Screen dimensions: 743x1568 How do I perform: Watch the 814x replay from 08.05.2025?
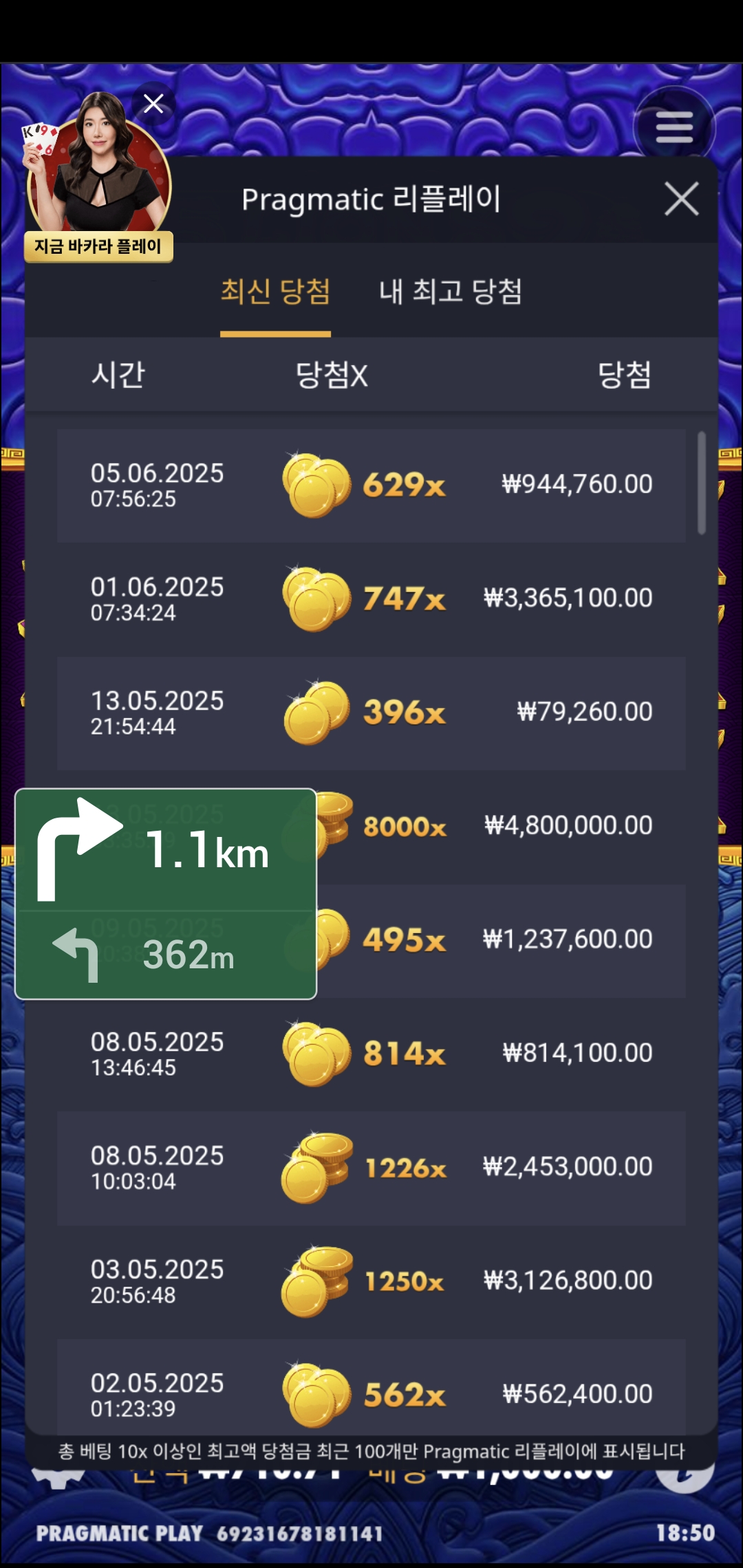point(371,1054)
